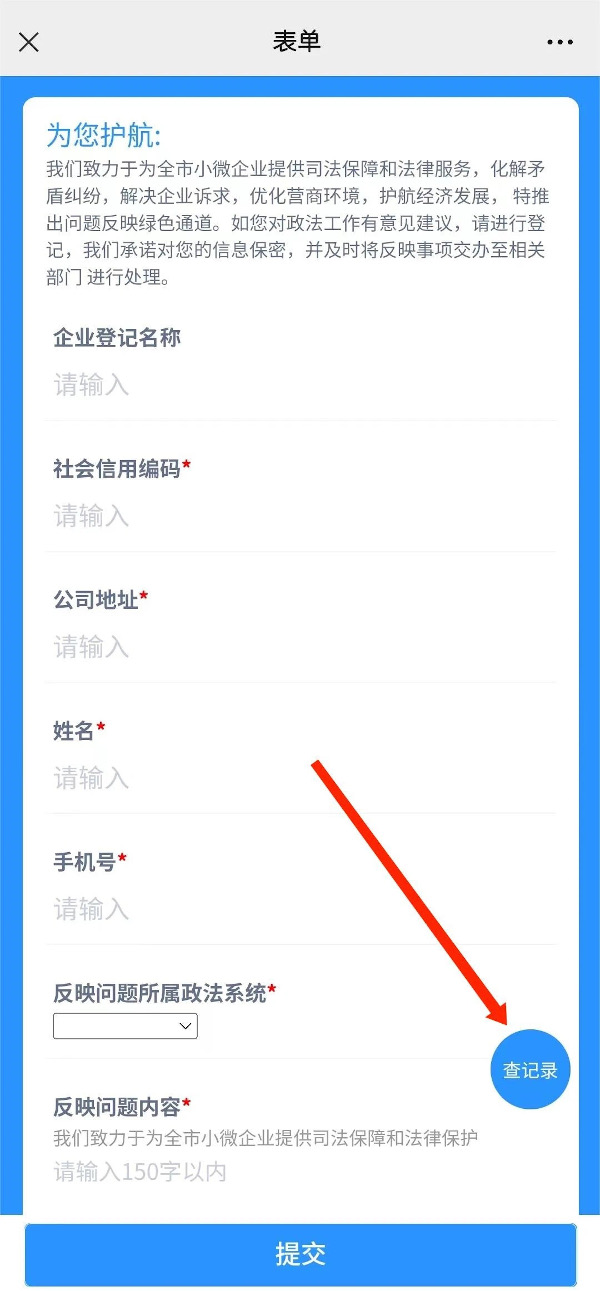Focus the 社会信用编码 text field
The image size is (600, 1291).
300,516
